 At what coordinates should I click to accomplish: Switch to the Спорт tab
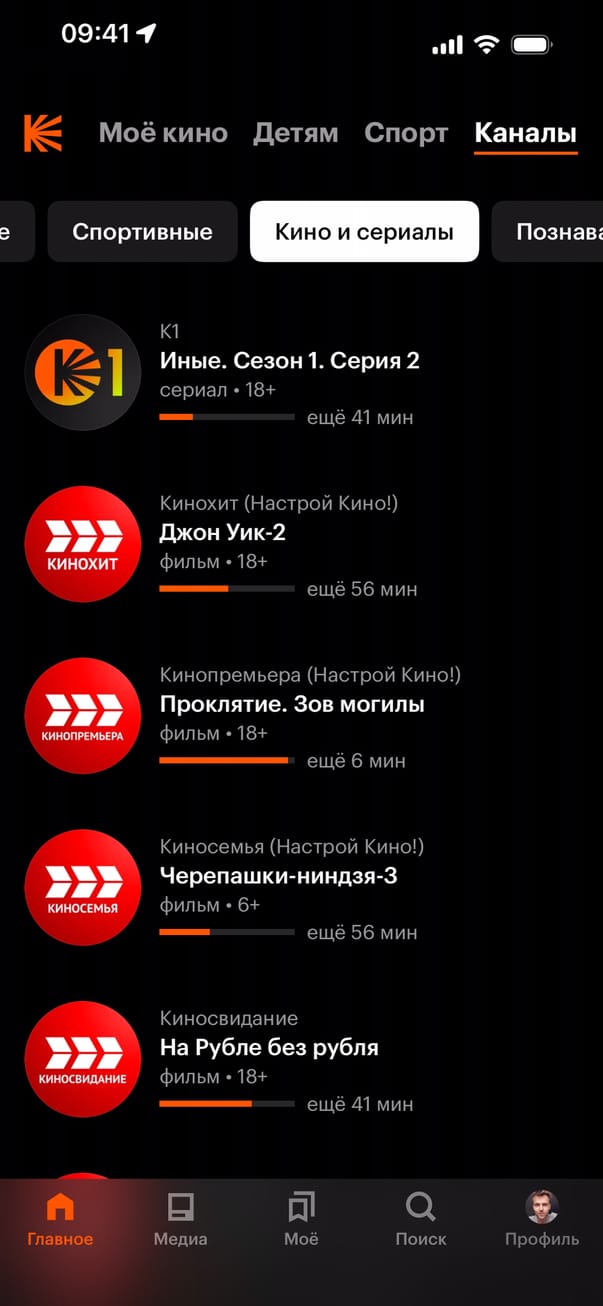(406, 133)
